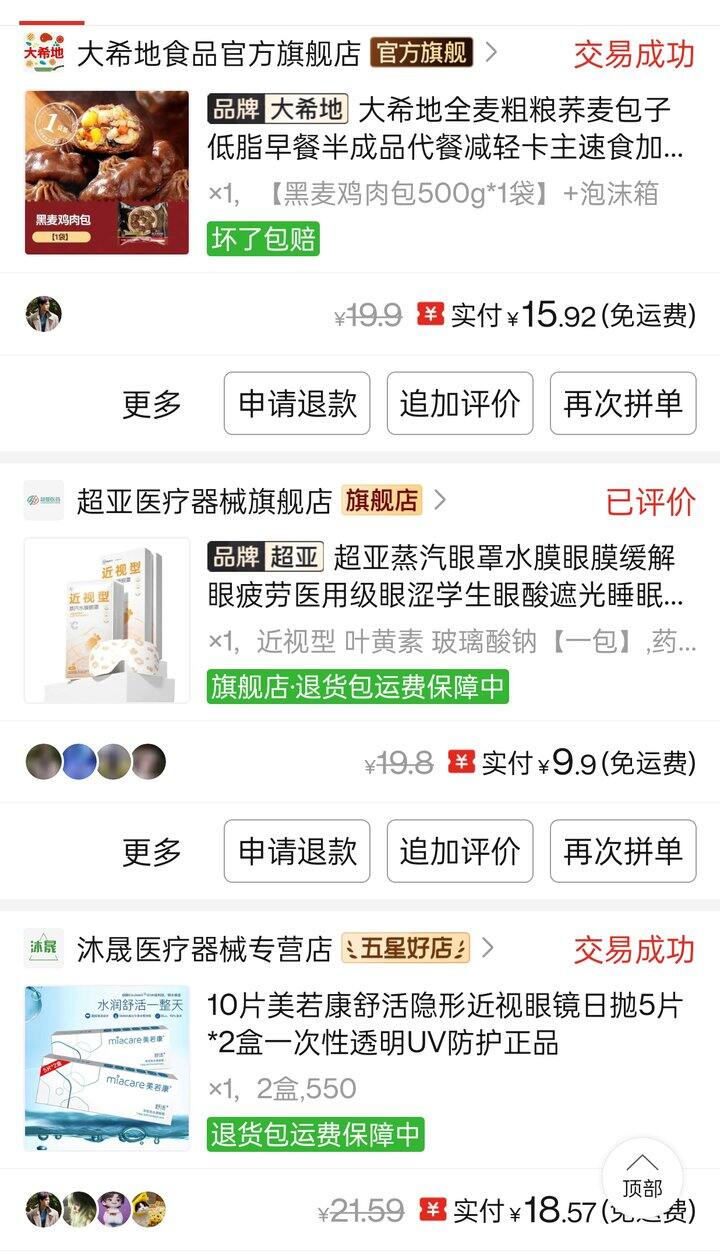Tap 再次拼单 for 大希地 order
The height and width of the screenshot is (1252, 720).
point(623,404)
